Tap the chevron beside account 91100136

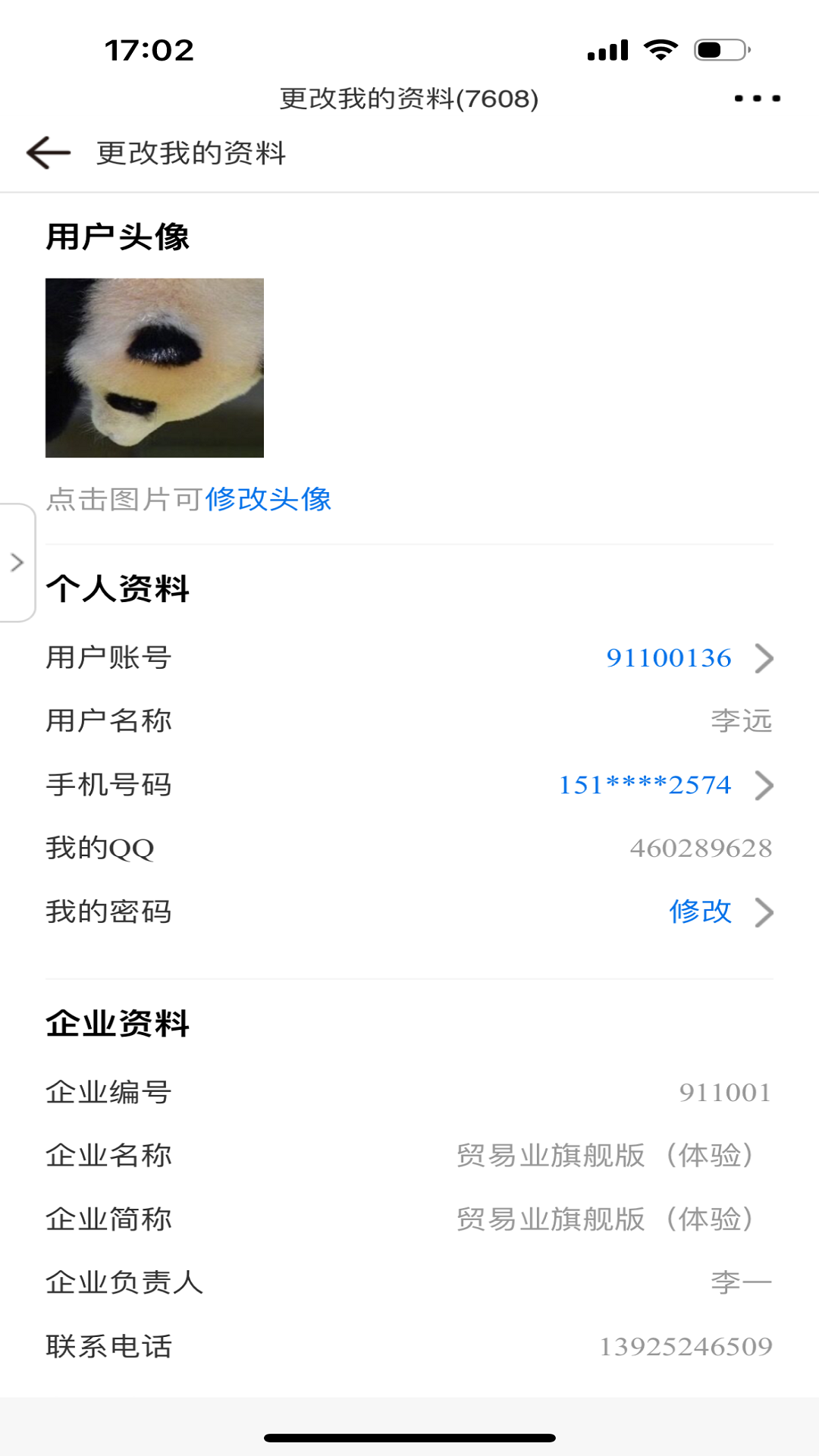(x=762, y=658)
